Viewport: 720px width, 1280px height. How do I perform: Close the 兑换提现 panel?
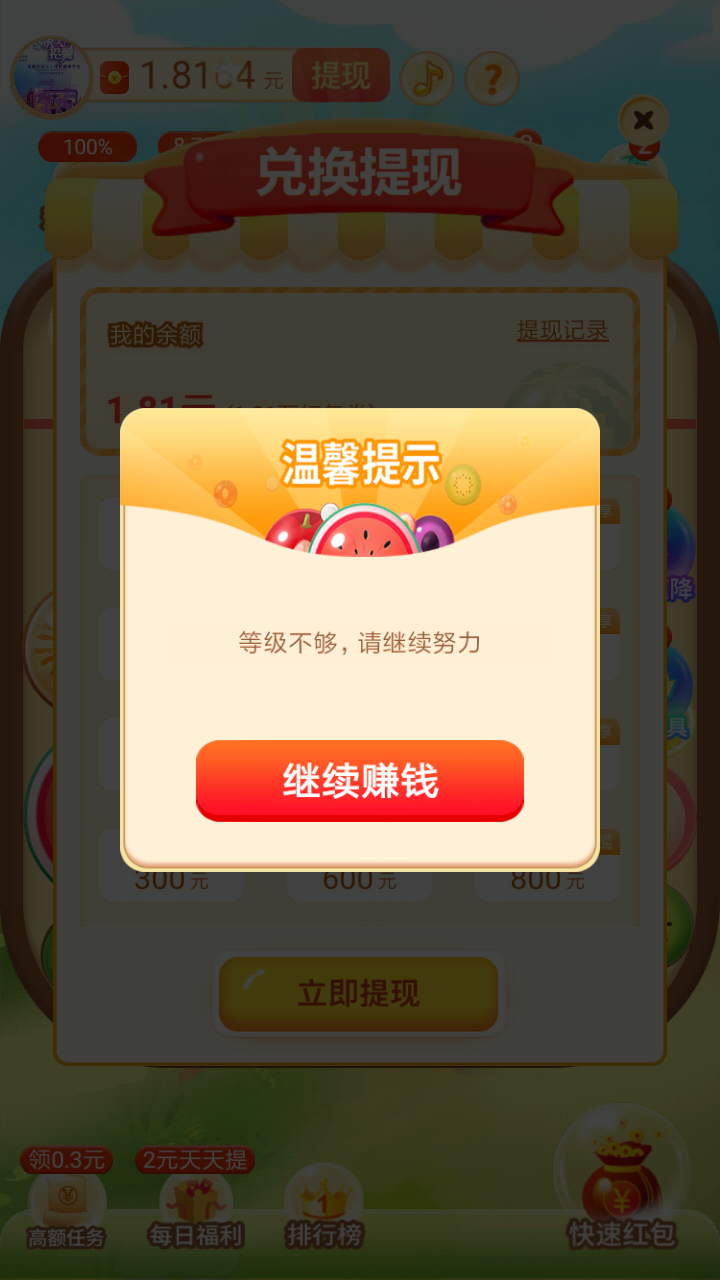click(x=644, y=122)
